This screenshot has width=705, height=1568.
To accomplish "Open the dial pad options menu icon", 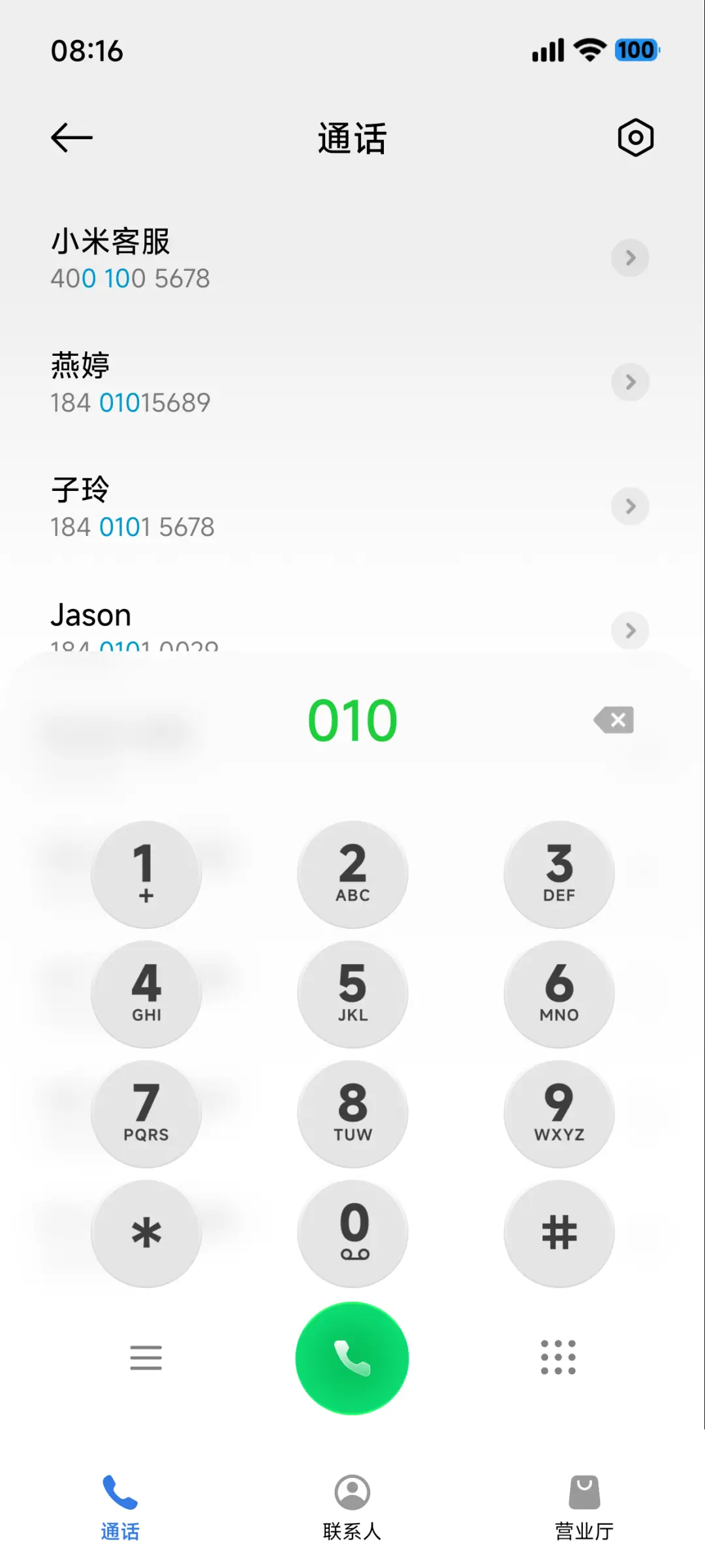I will pyautogui.click(x=146, y=1357).
